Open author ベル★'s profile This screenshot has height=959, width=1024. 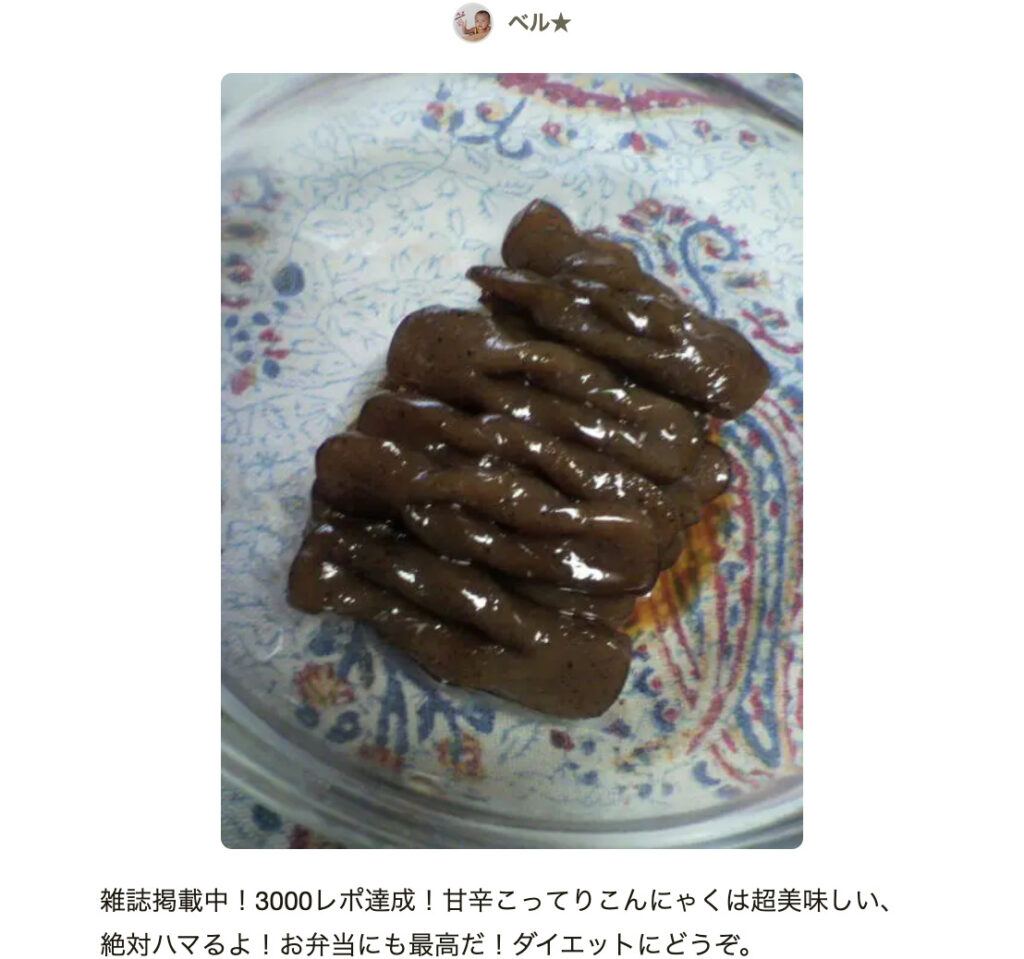(538, 22)
